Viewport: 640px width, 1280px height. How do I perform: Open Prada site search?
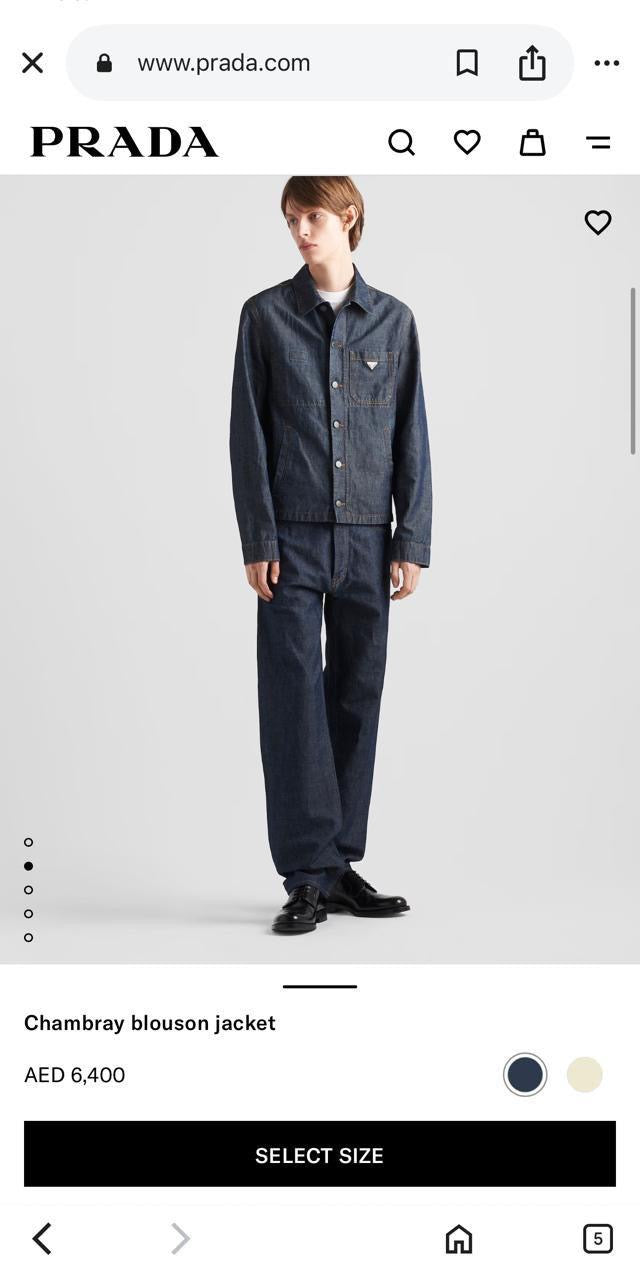pos(401,143)
